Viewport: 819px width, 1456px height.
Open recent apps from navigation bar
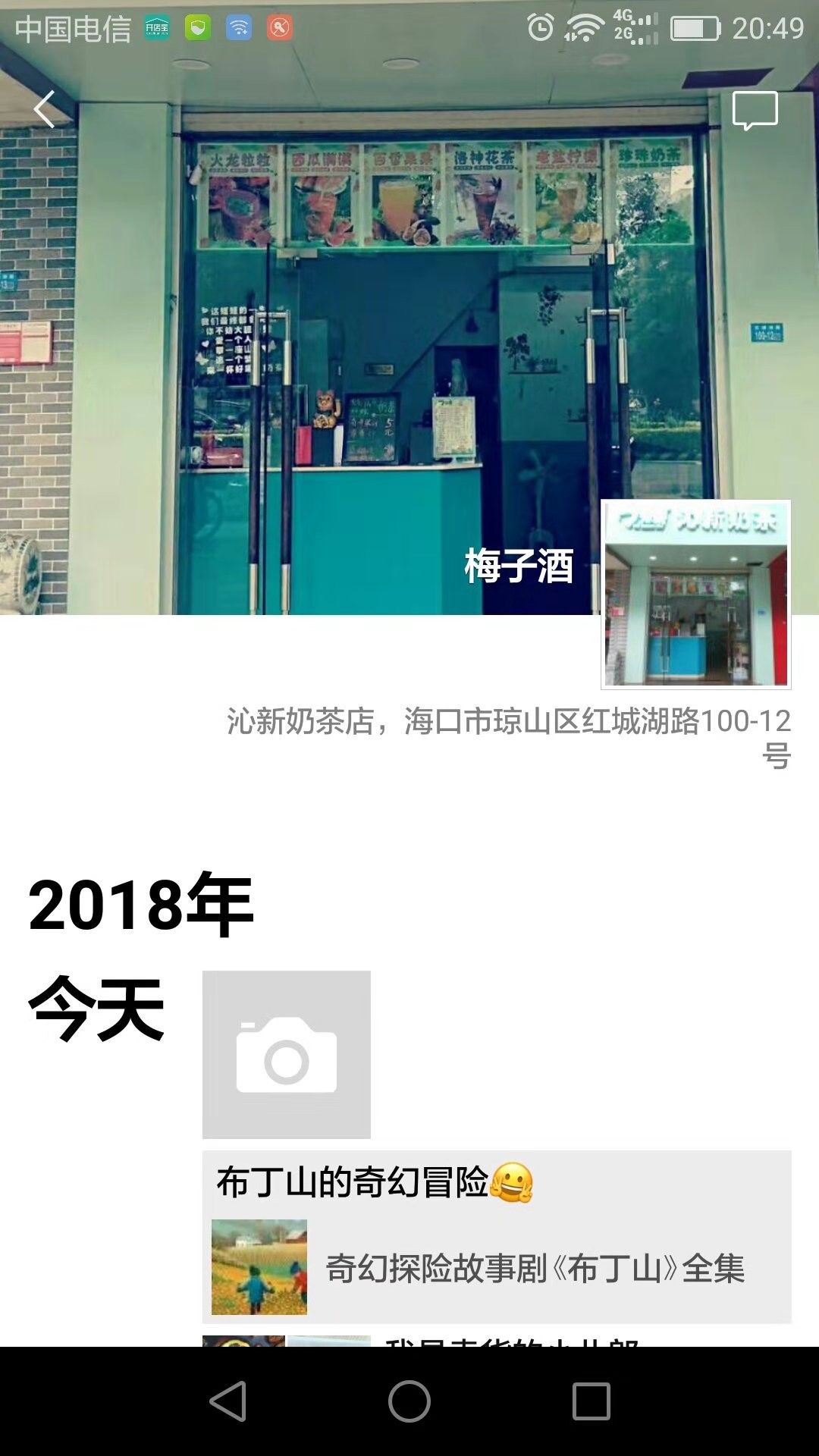[x=591, y=1401]
